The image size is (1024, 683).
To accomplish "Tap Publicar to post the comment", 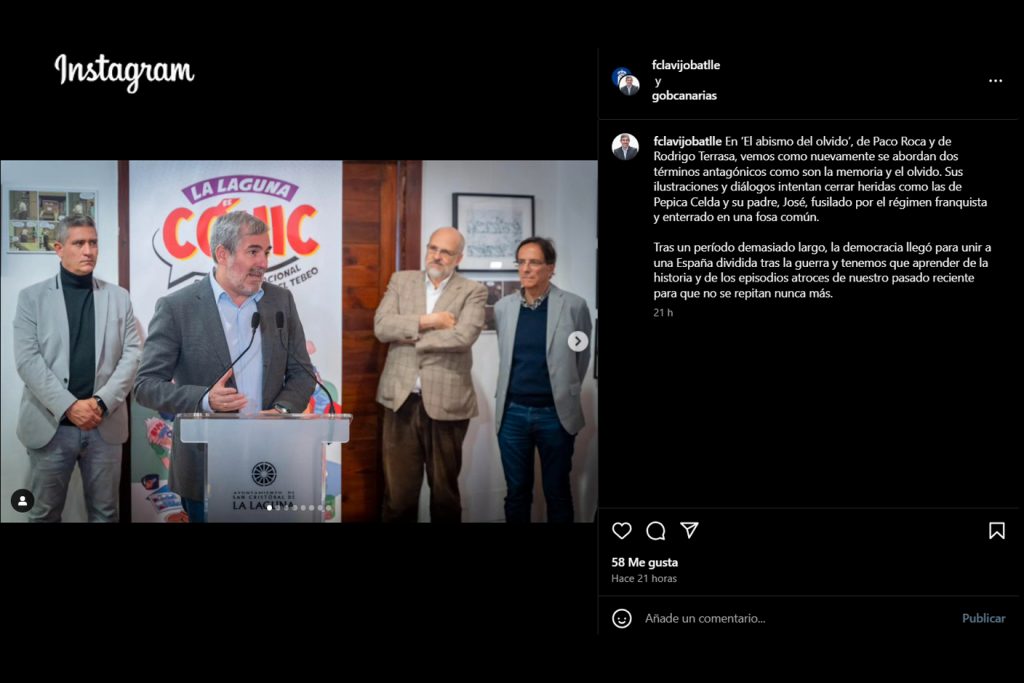I will 984,618.
